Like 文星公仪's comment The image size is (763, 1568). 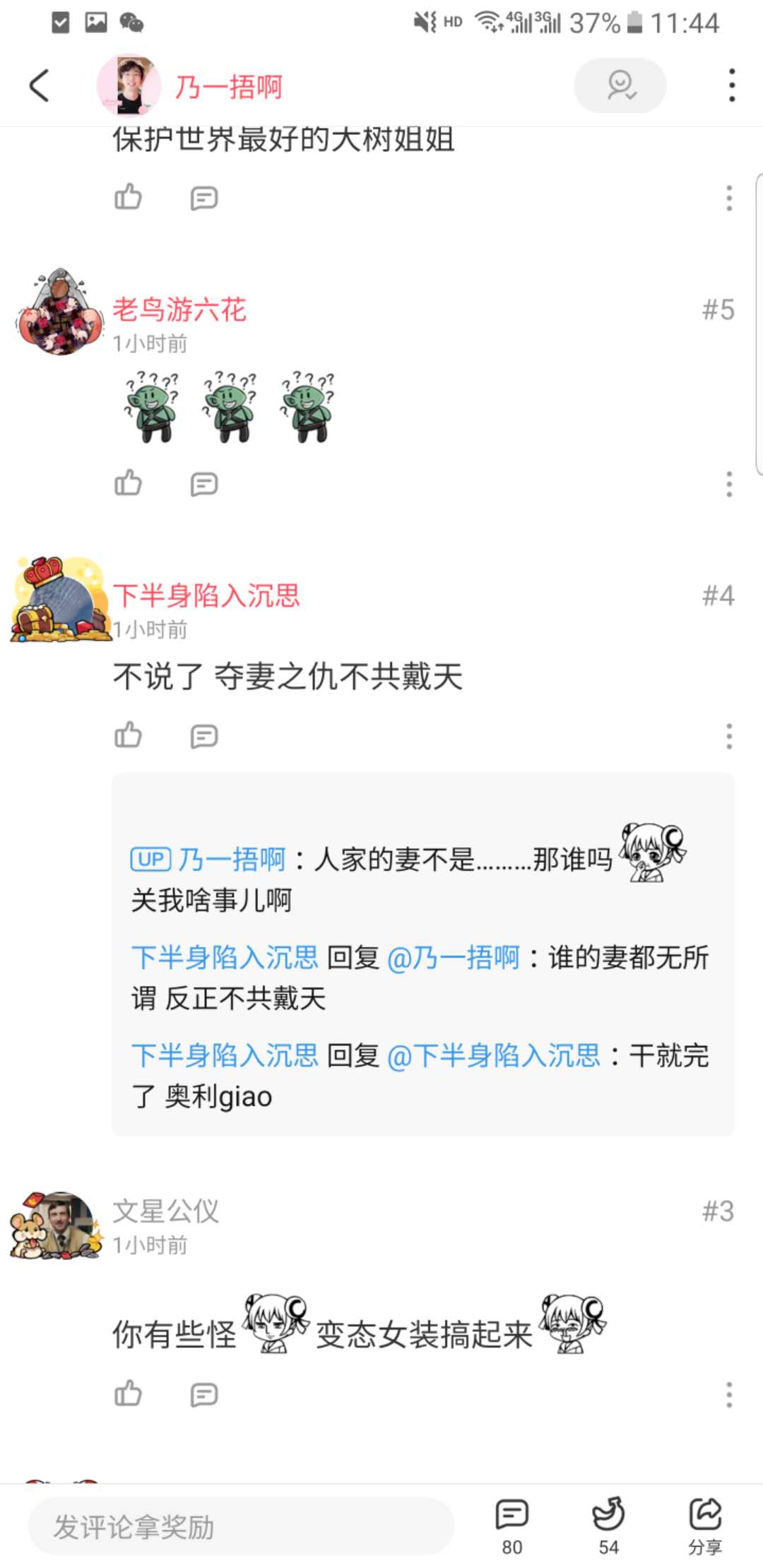(x=128, y=1394)
